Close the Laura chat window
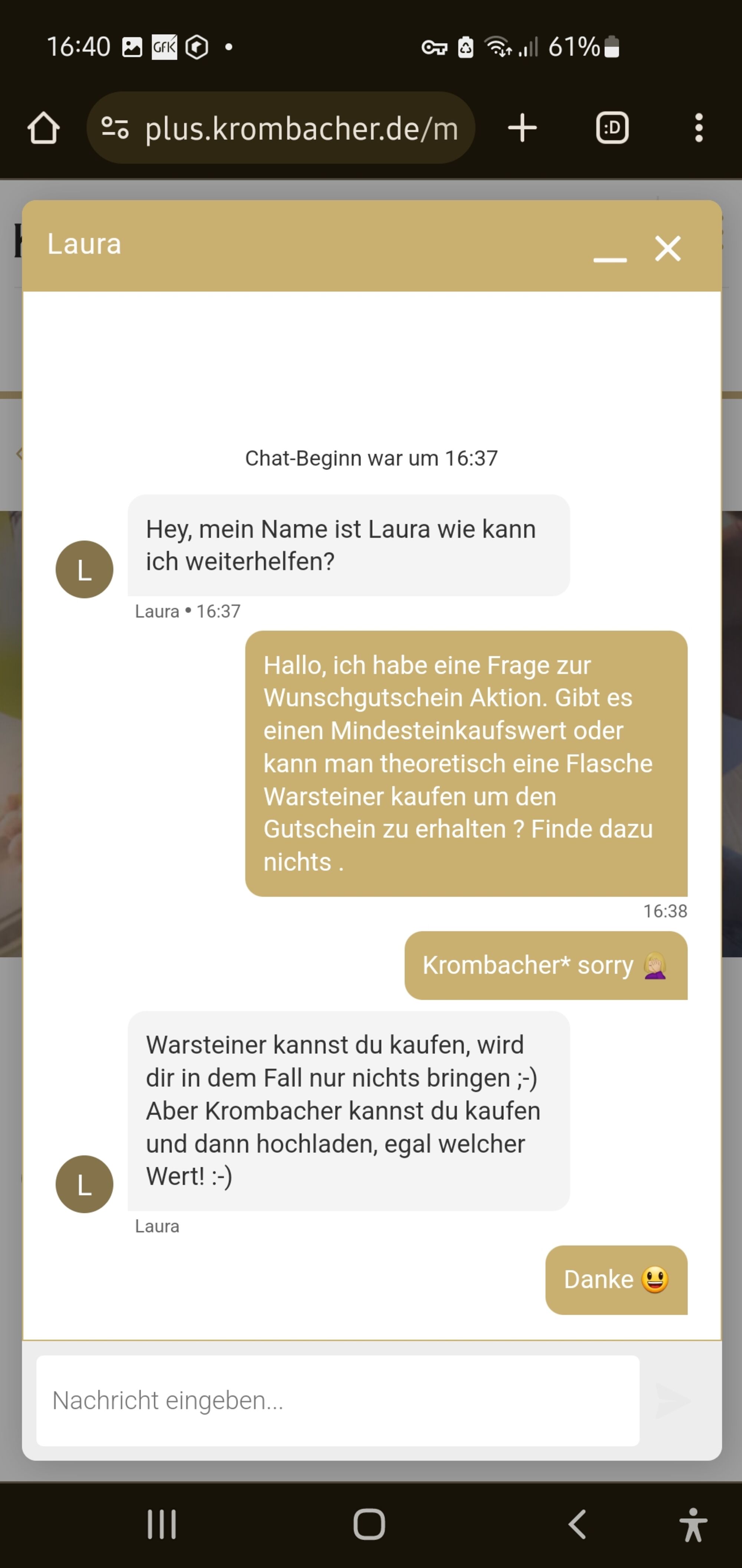742x1568 pixels. pyautogui.click(x=668, y=248)
